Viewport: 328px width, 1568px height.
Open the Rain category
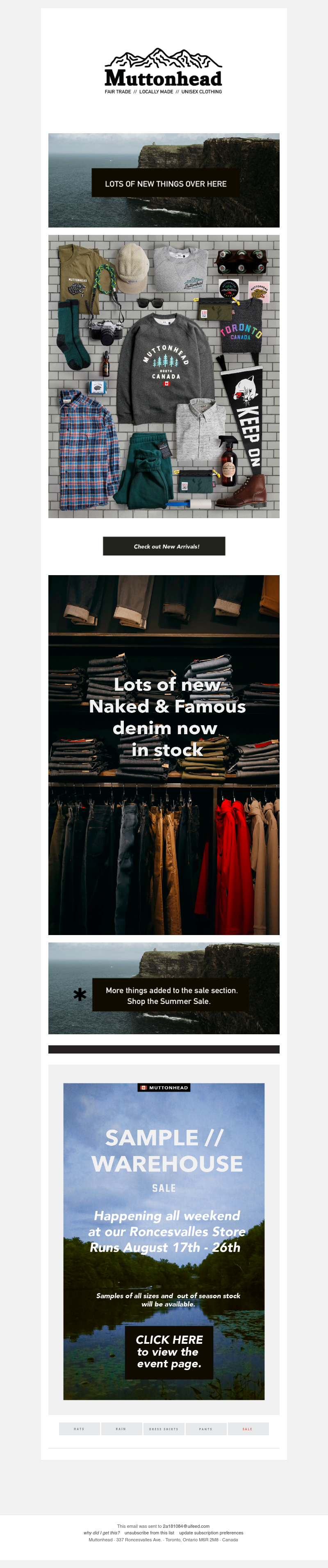point(121,1429)
